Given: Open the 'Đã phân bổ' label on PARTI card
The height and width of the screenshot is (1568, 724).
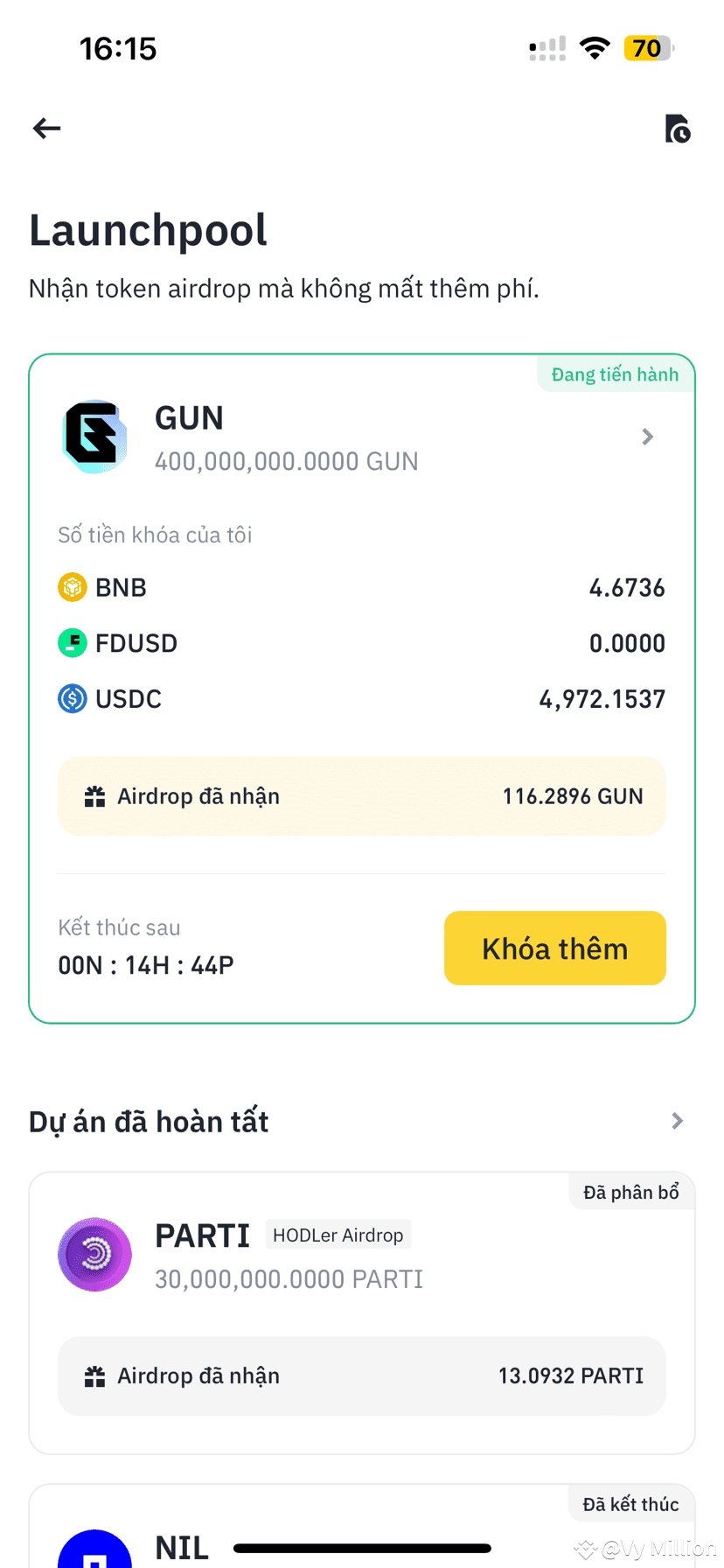Looking at the screenshot, I should coord(631,1192).
